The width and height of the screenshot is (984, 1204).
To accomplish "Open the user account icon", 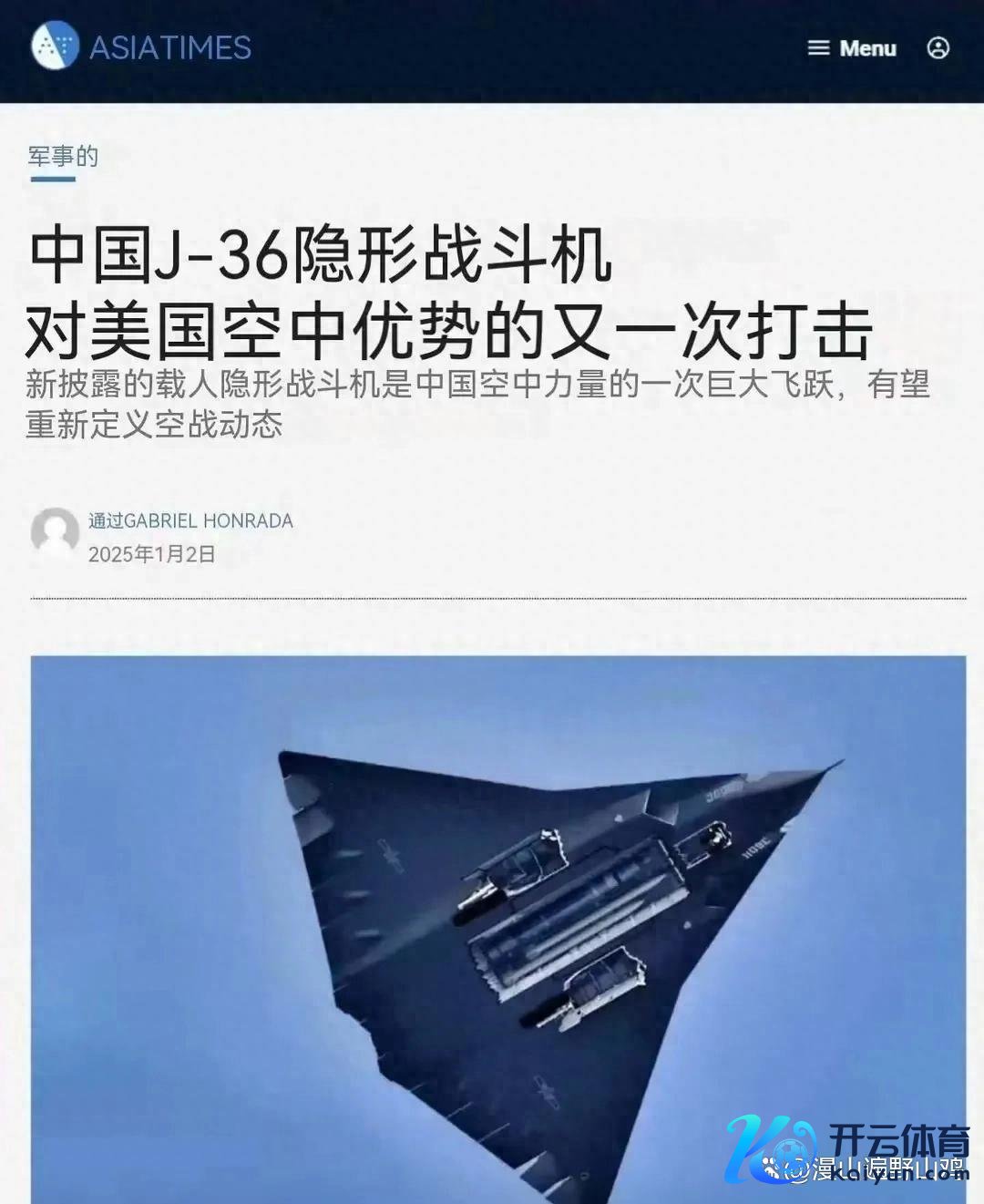I will (x=938, y=48).
